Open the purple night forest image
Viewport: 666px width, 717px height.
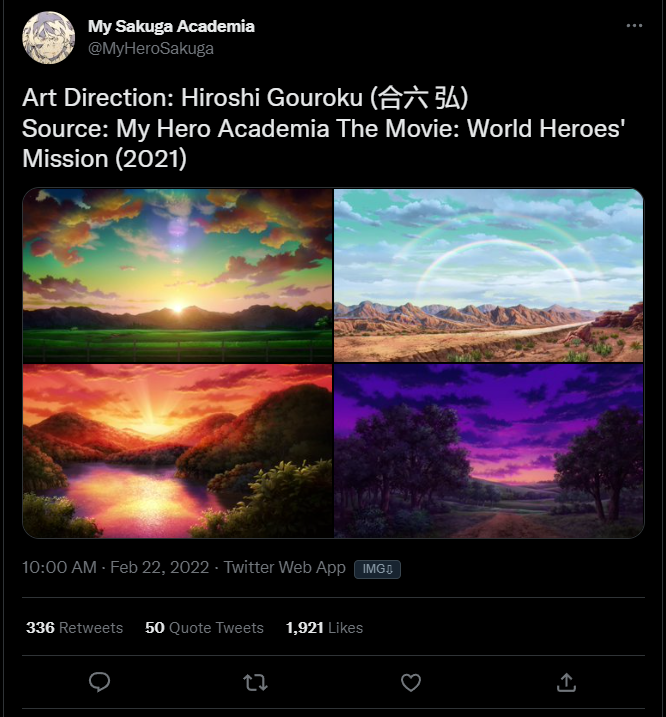[488, 451]
